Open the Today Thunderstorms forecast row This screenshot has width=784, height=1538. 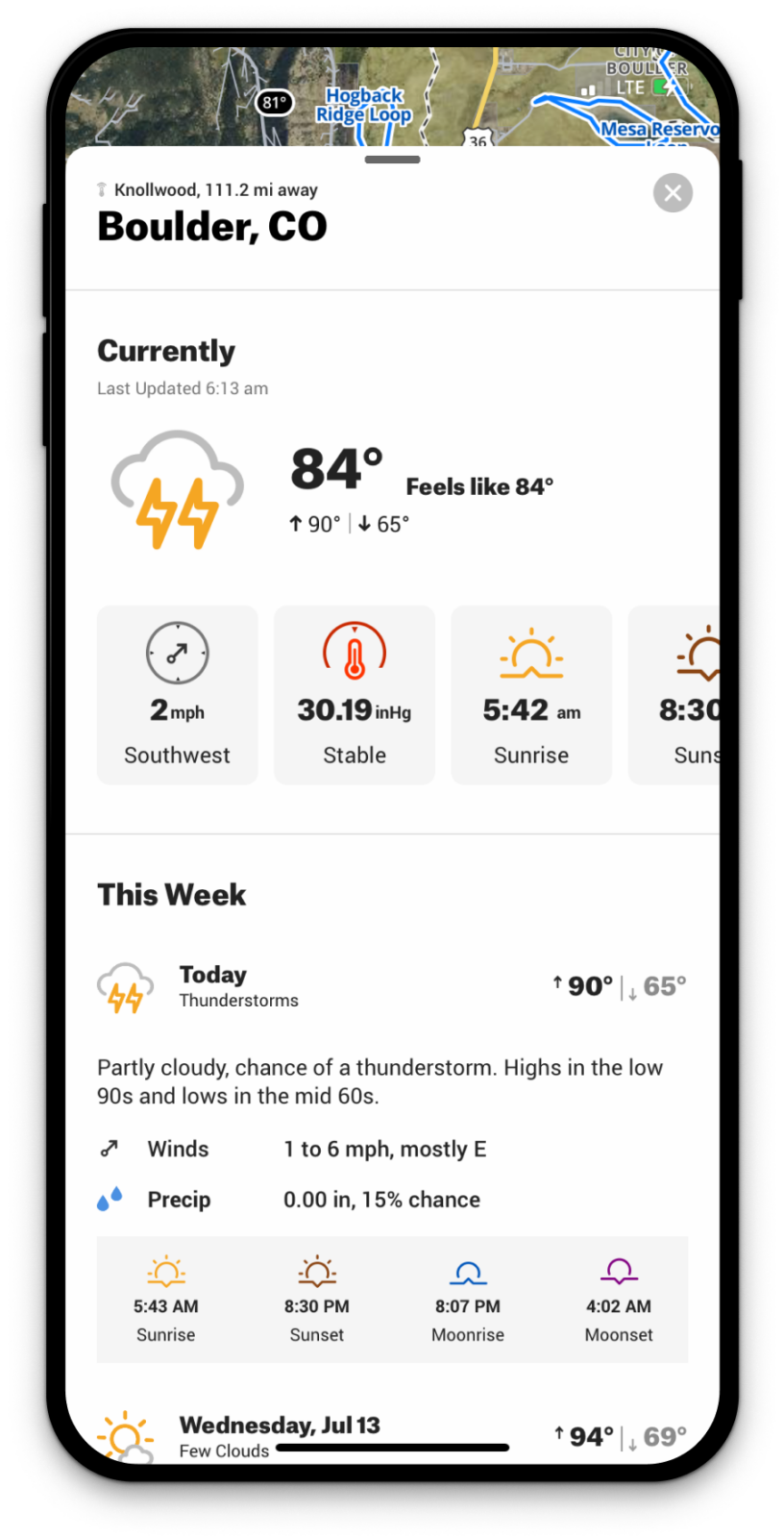pyautogui.click(x=392, y=987)
